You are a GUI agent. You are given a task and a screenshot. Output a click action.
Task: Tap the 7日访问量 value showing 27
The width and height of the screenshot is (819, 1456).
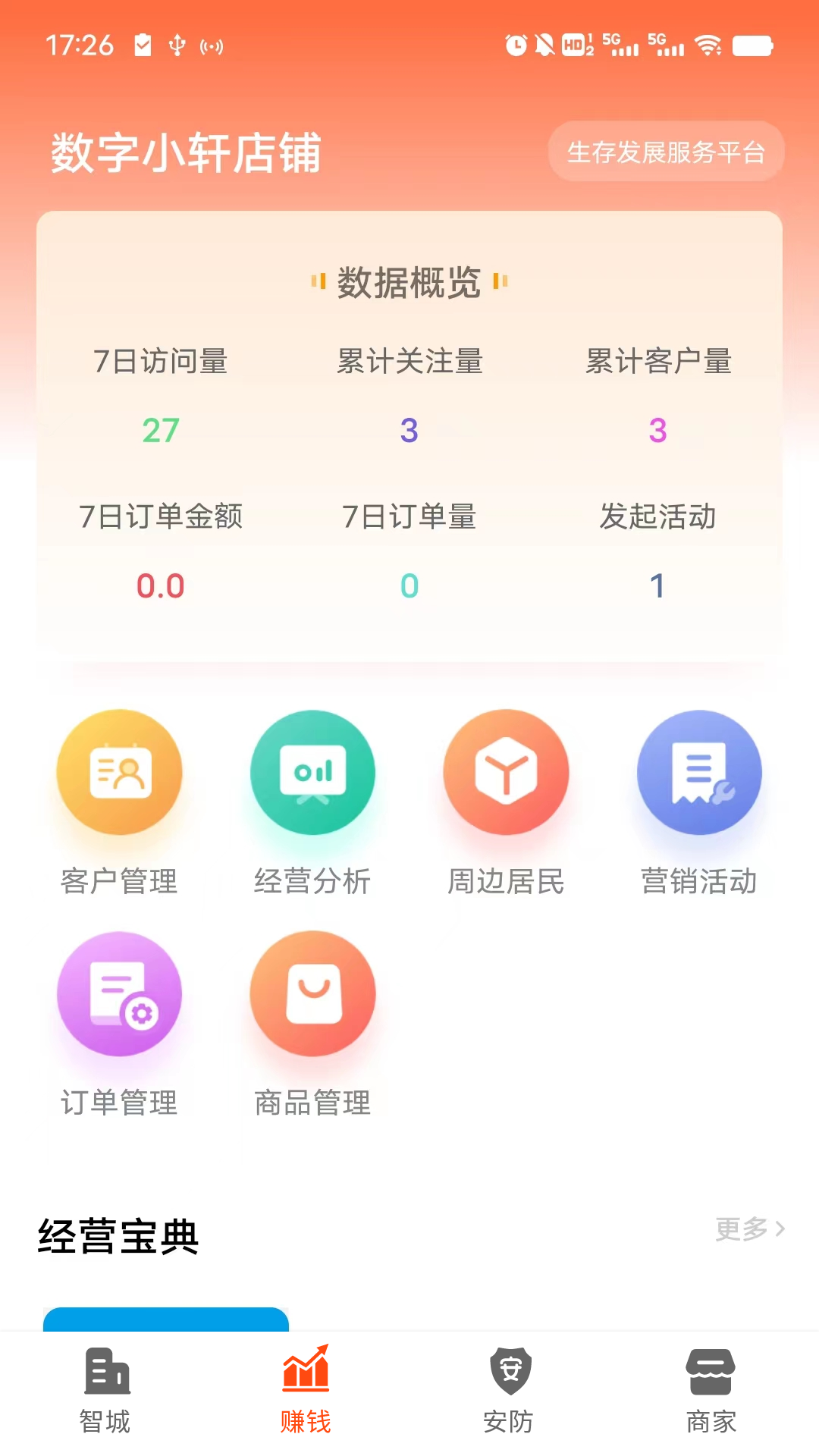[160, 430]
